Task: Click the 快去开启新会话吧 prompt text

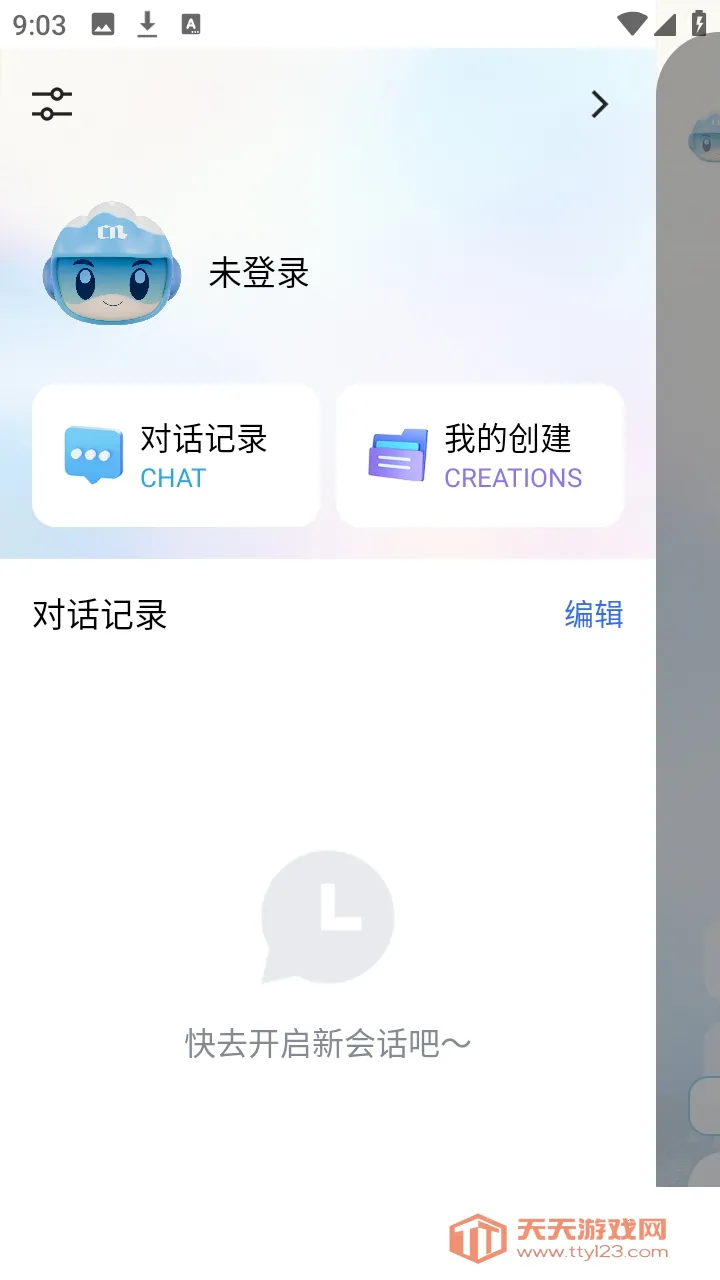Action: click(x=326, y=1041)
